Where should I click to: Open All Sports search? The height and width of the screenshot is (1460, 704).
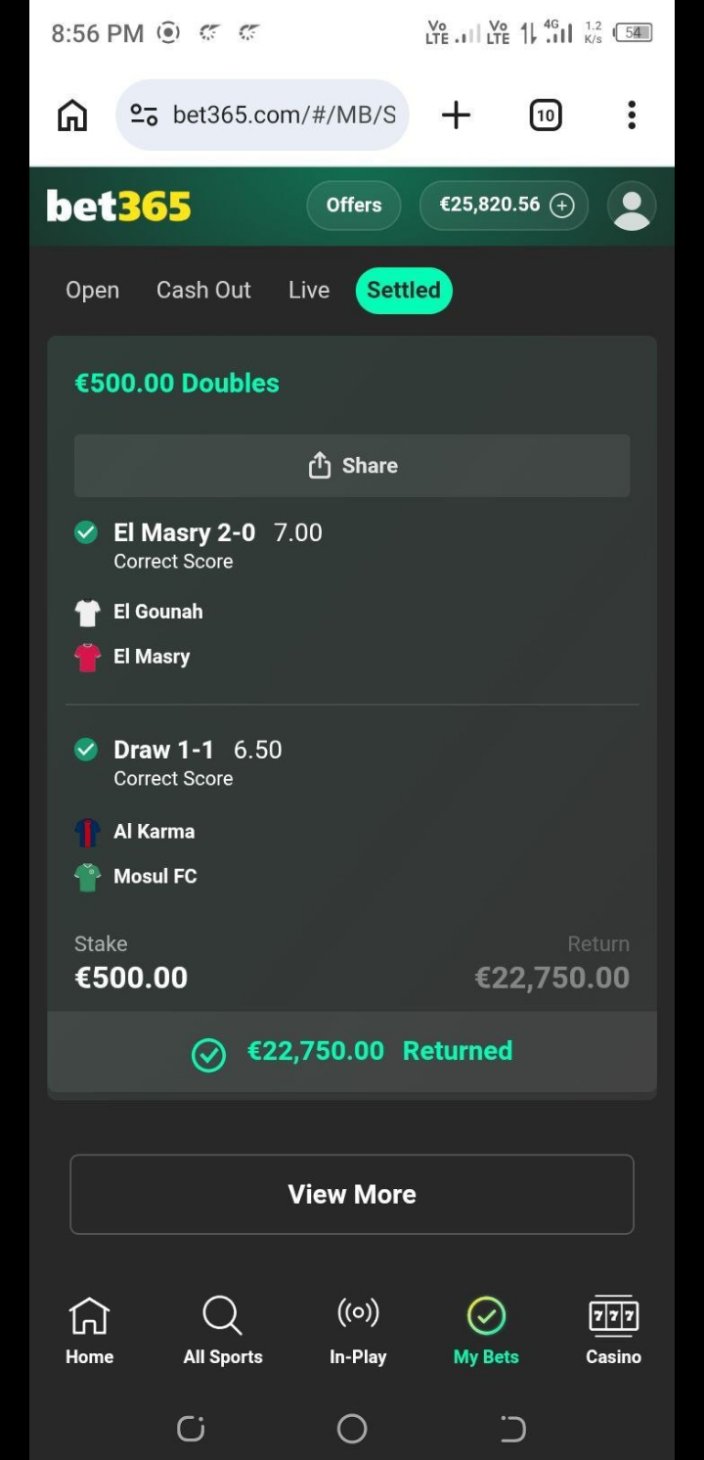click(222, 1331)
